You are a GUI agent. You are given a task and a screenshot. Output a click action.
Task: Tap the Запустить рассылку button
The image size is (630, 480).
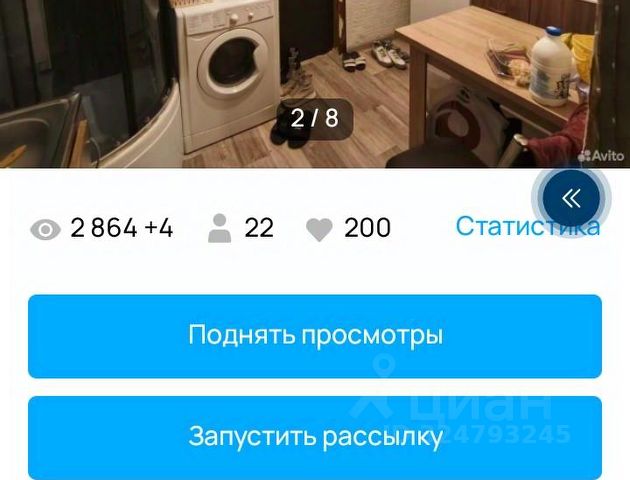[315, 437]
